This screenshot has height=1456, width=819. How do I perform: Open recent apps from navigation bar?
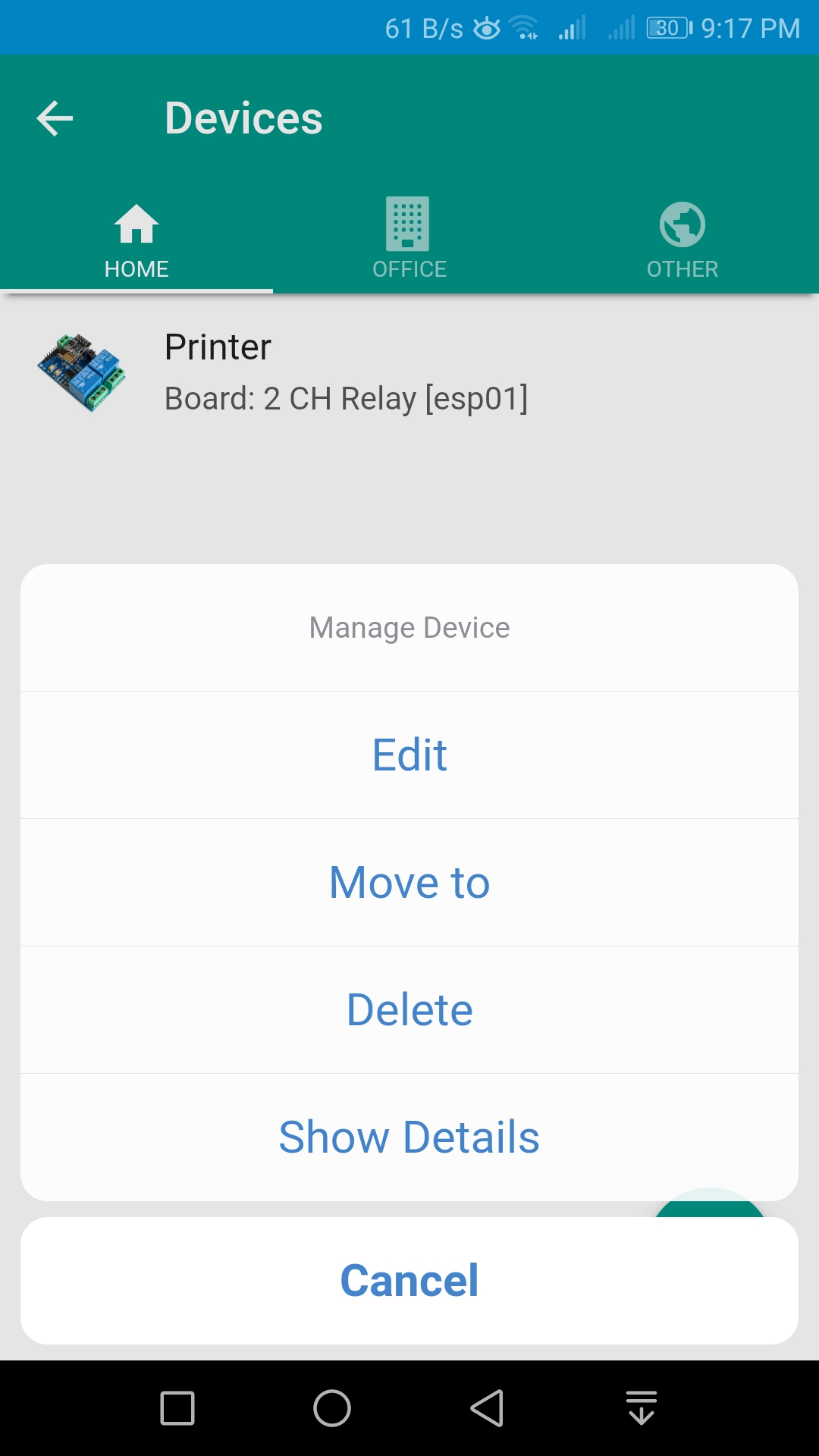[177, 1408]
